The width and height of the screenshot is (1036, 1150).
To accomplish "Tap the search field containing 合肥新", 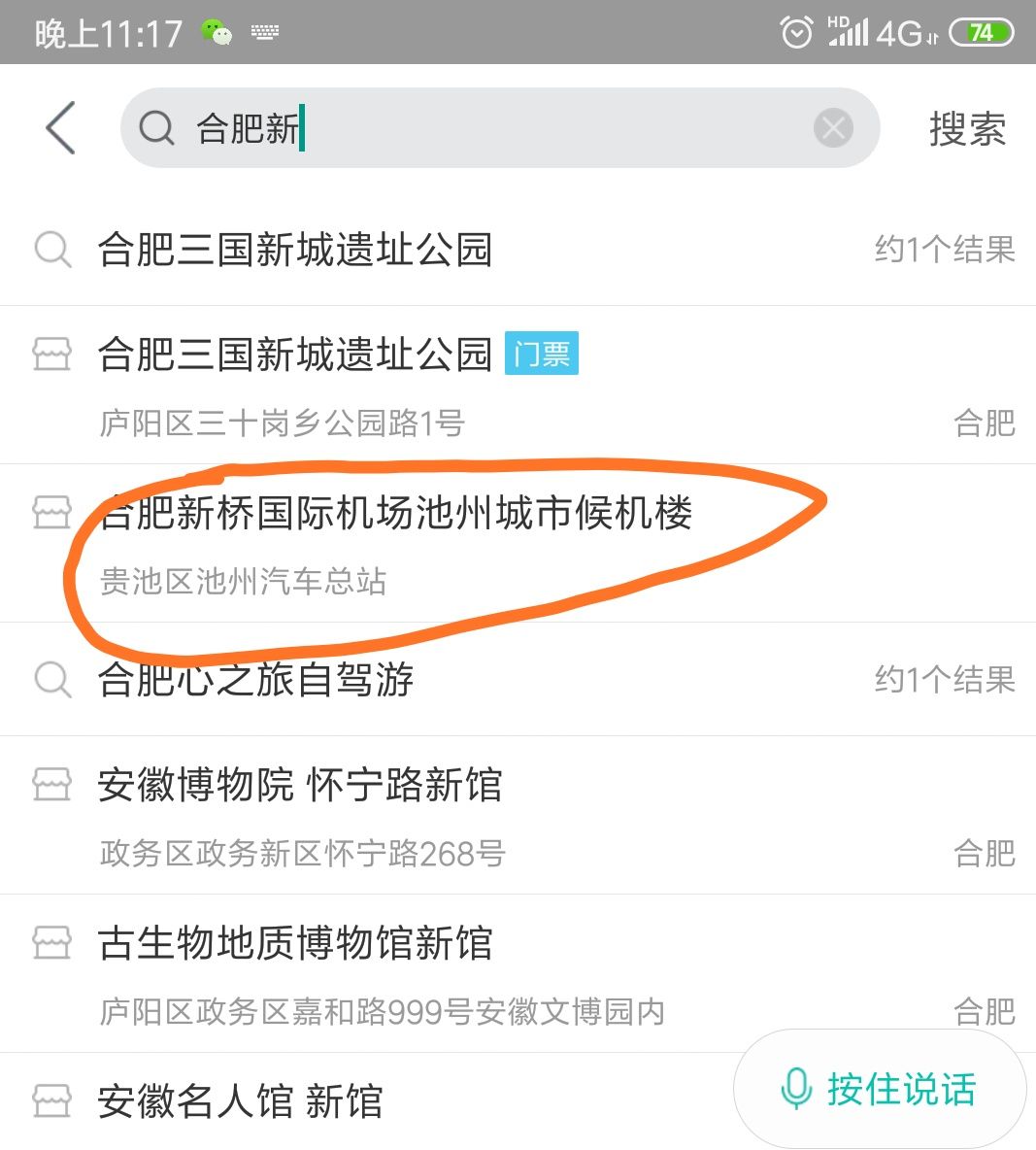I will pyautogui.click(x=485, y=128).
